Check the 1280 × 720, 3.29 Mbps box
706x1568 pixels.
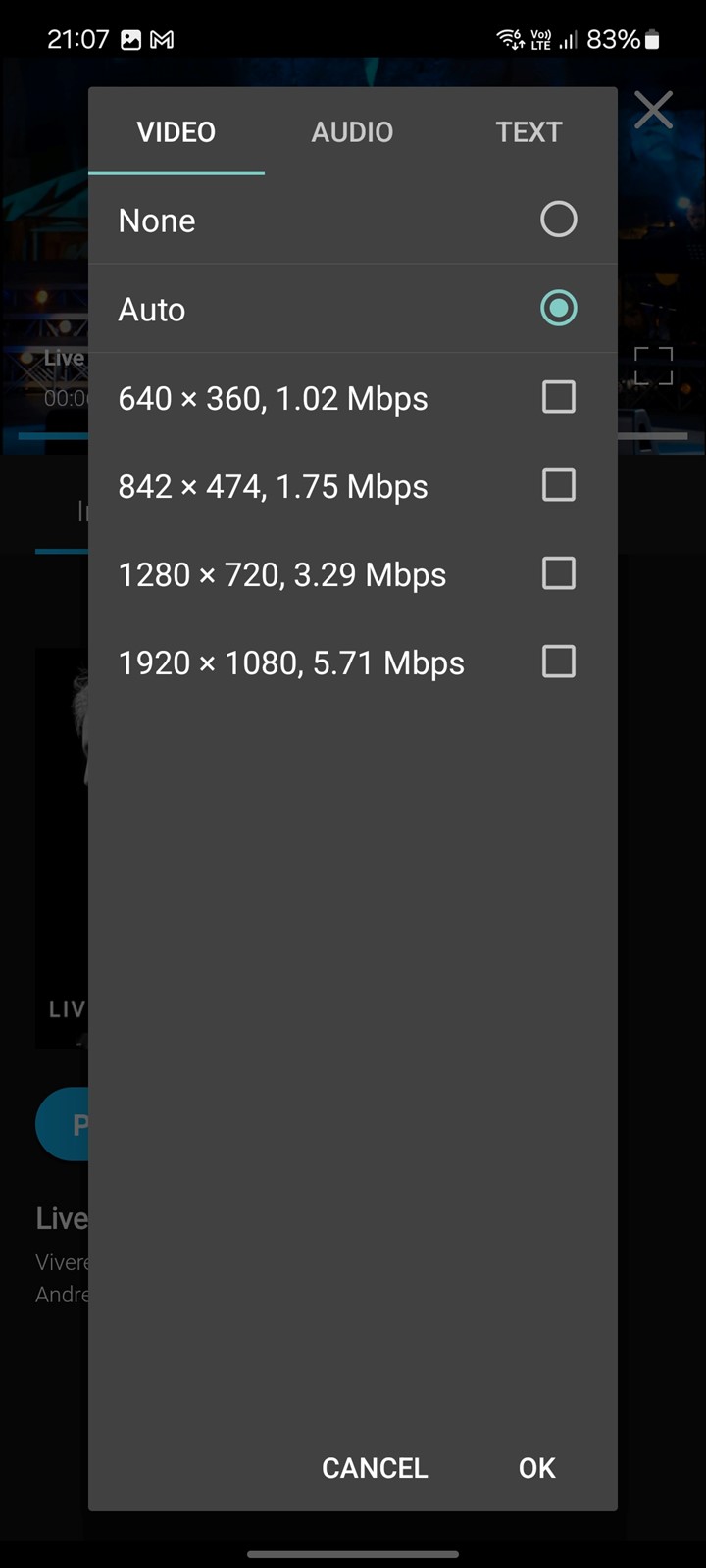click(x=353, y=574)
